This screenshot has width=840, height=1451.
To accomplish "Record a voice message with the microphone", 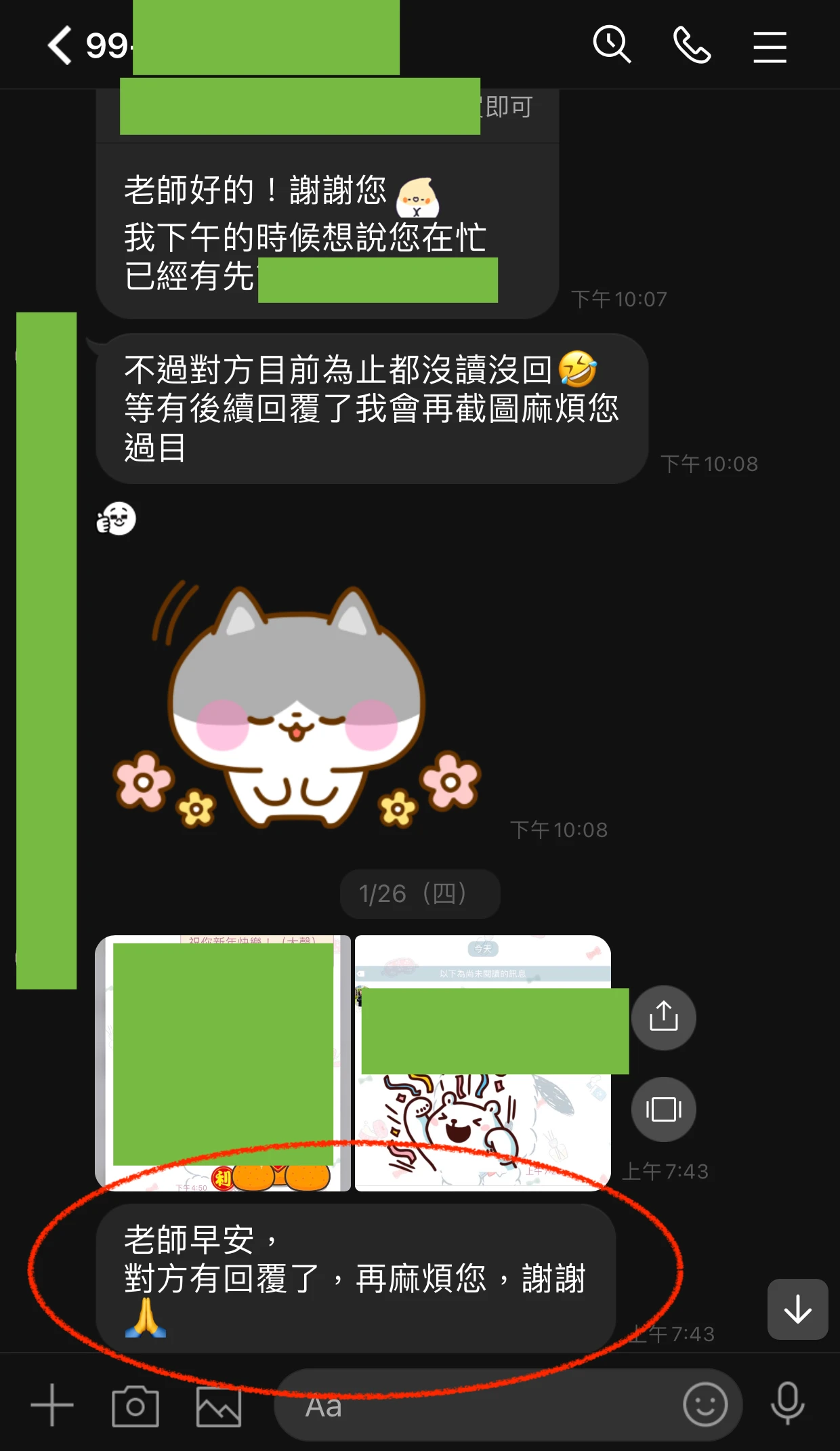I will pyautogui.click(x=788, y=1404).
